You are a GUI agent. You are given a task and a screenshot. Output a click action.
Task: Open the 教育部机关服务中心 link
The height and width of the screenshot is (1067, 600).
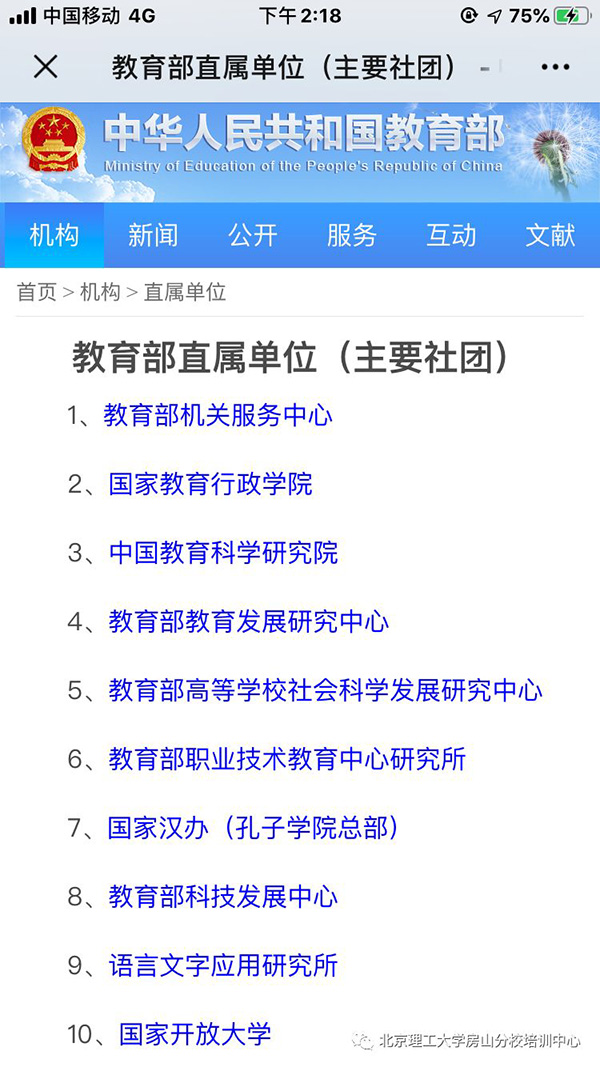(x=218, y=415)
